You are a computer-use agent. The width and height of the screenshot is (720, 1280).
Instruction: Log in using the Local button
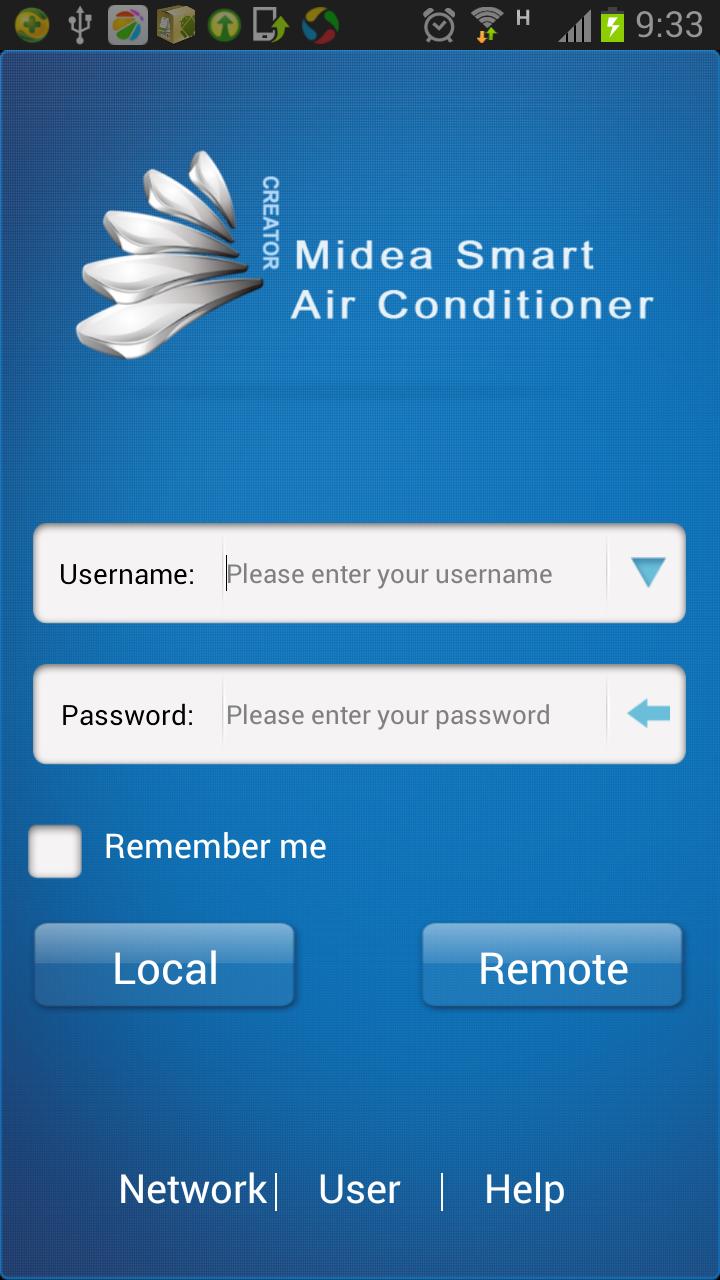[x=165, y=966]
